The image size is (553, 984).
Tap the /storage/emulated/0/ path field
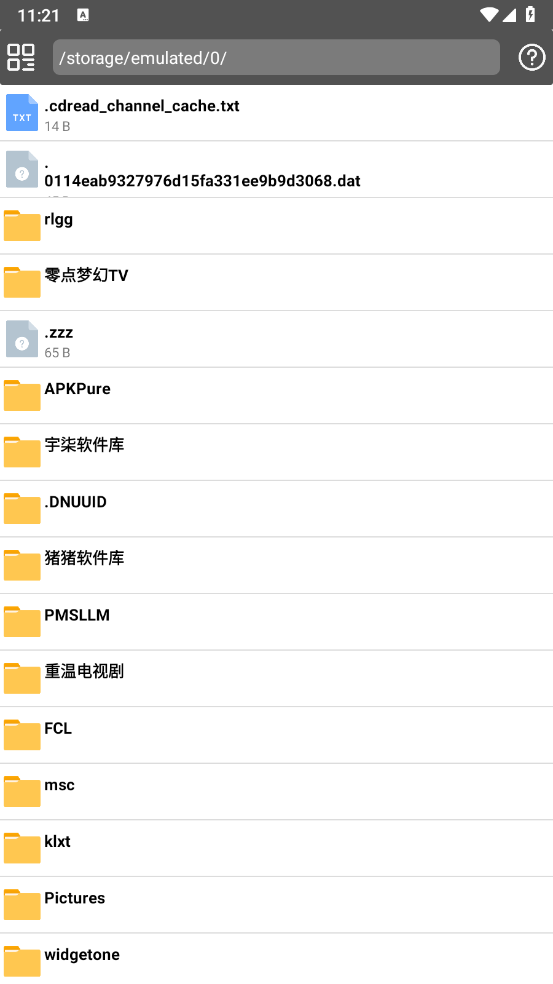pyautogui.click(x=276, y=58)
